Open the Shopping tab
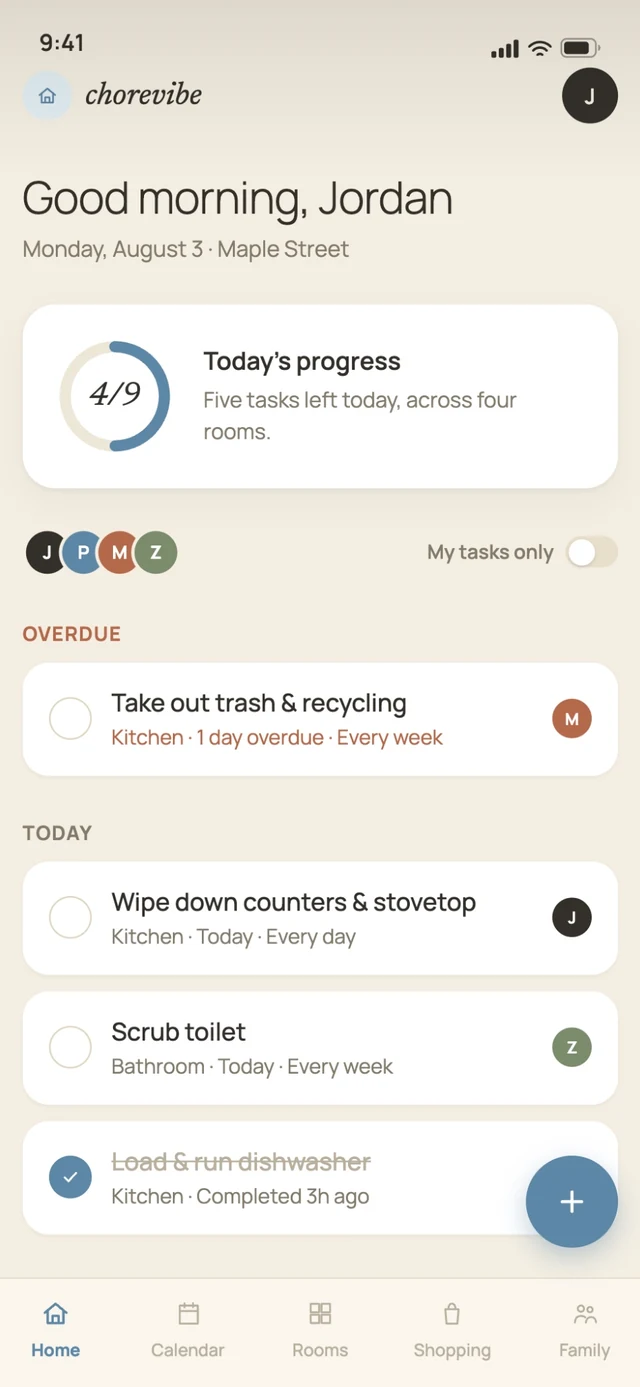640x1387 pixels. [x=452, y=1330]
